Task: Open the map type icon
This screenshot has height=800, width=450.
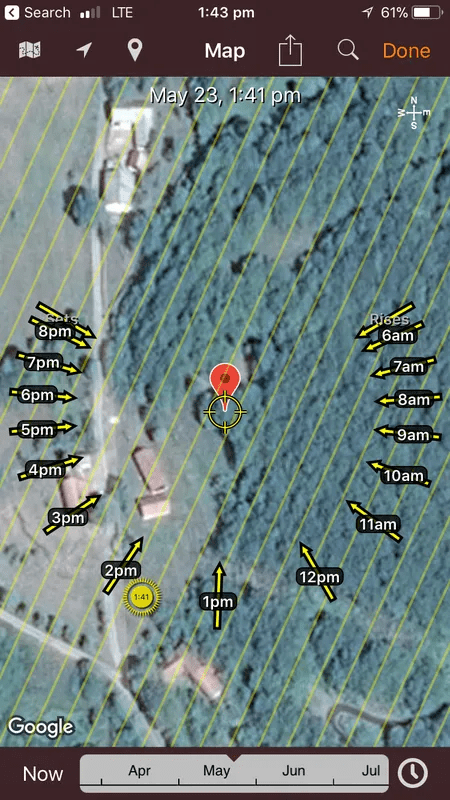Action: pyautogui.click(x=30, y=51)
